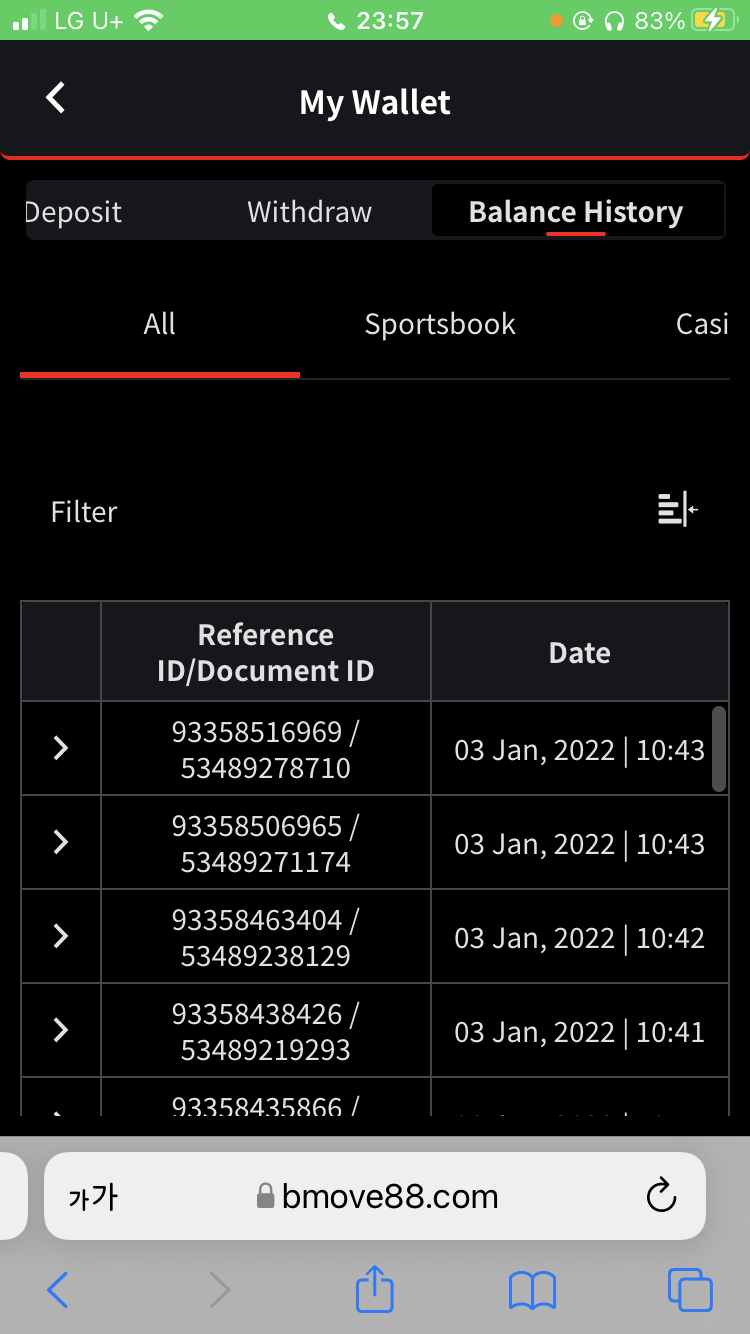Share this page from Safari toolbar
This screenshot has height=1334, width=750.
pos(375,1289)
